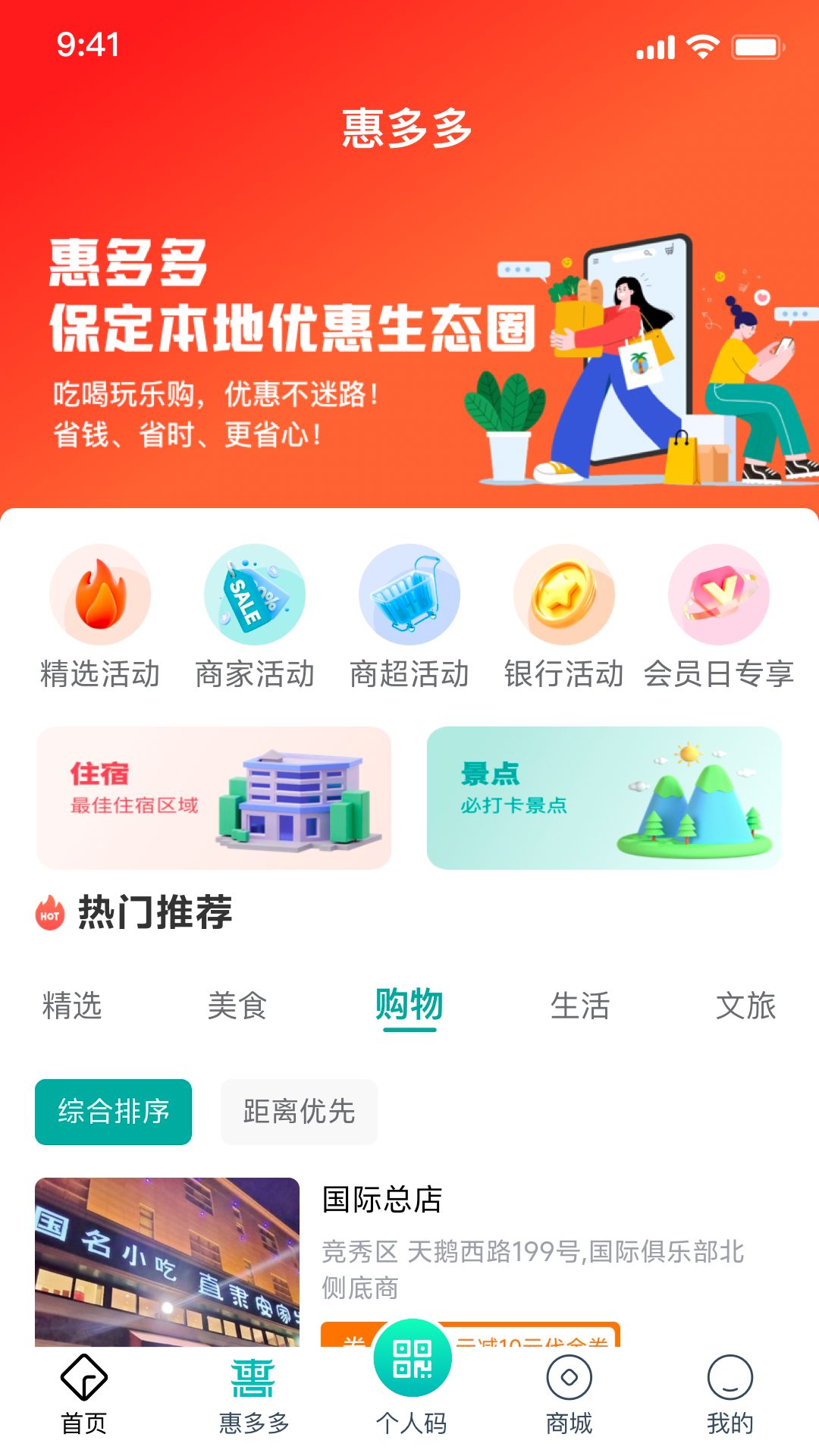Select the 会员日专享 ring icon

pos(719,595)
